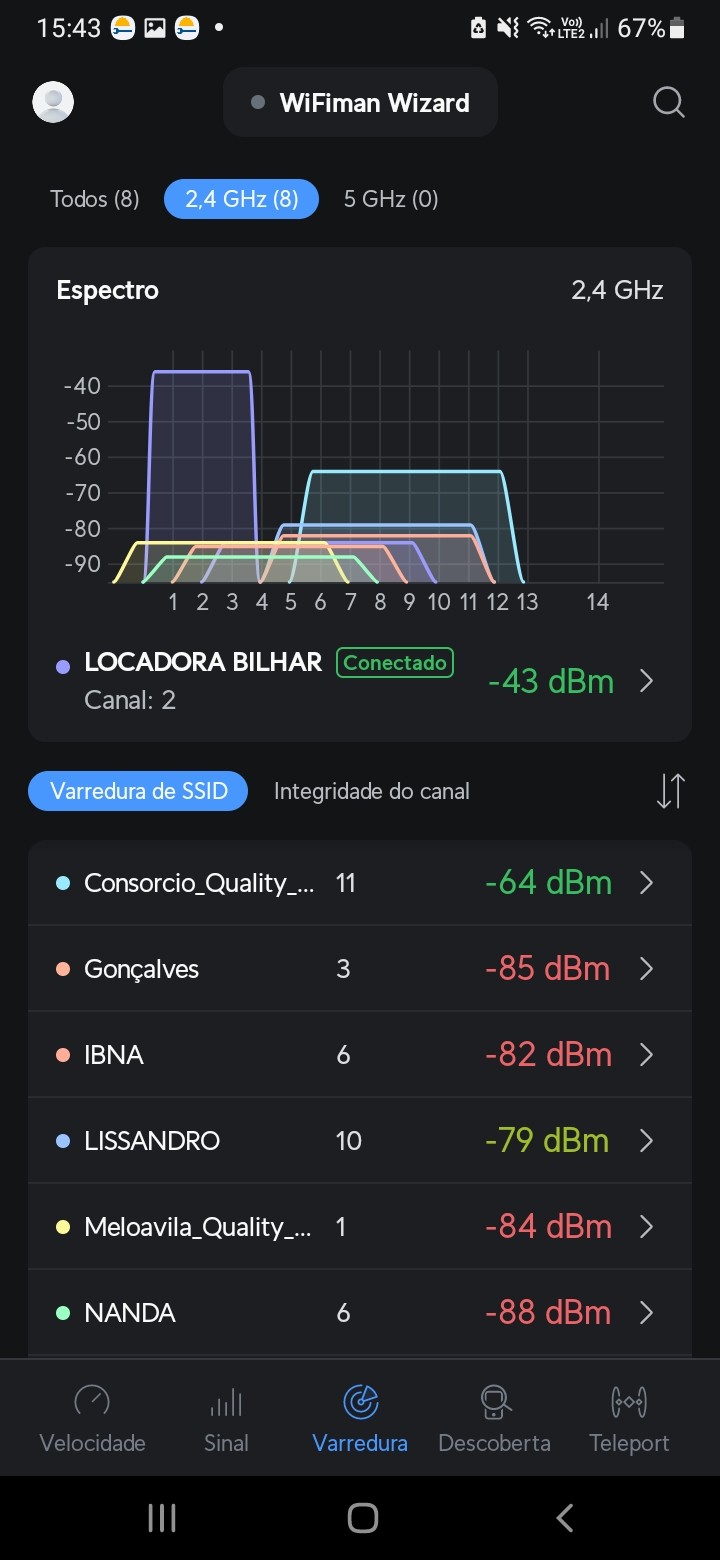View details for Gonçalves network

click(360, 969)
